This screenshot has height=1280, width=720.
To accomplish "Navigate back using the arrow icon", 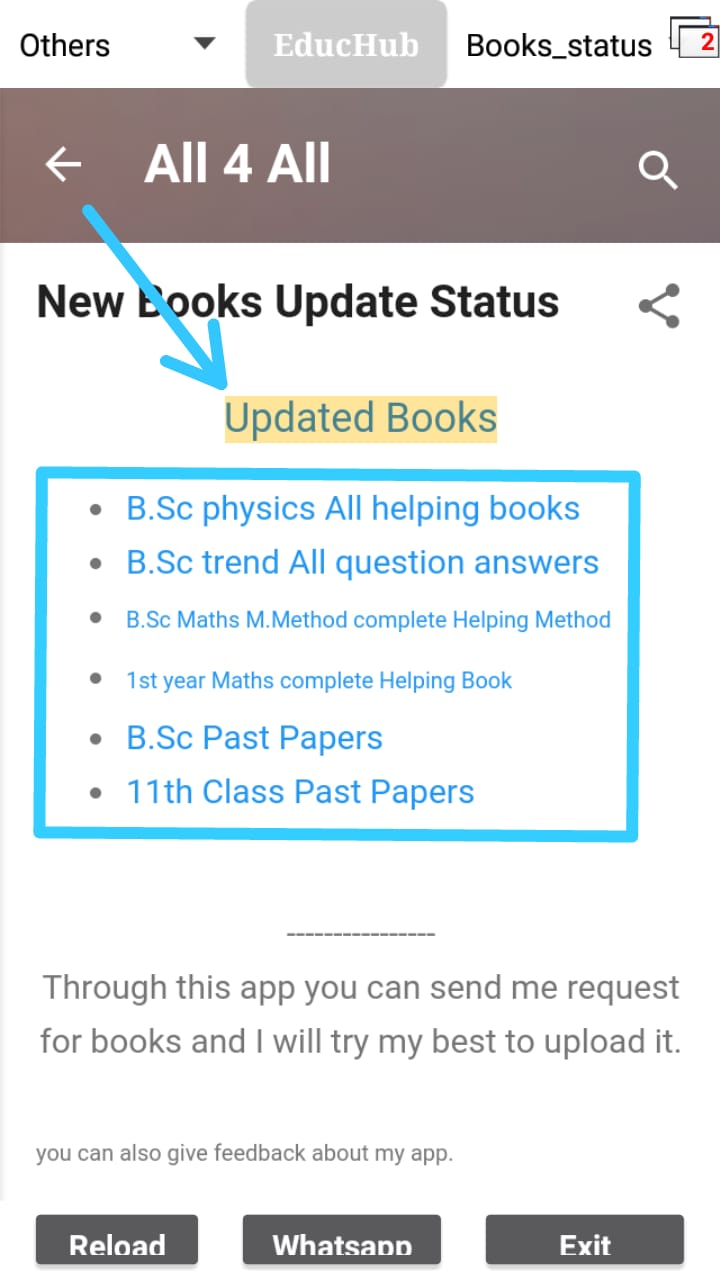I will coord(62,164).
